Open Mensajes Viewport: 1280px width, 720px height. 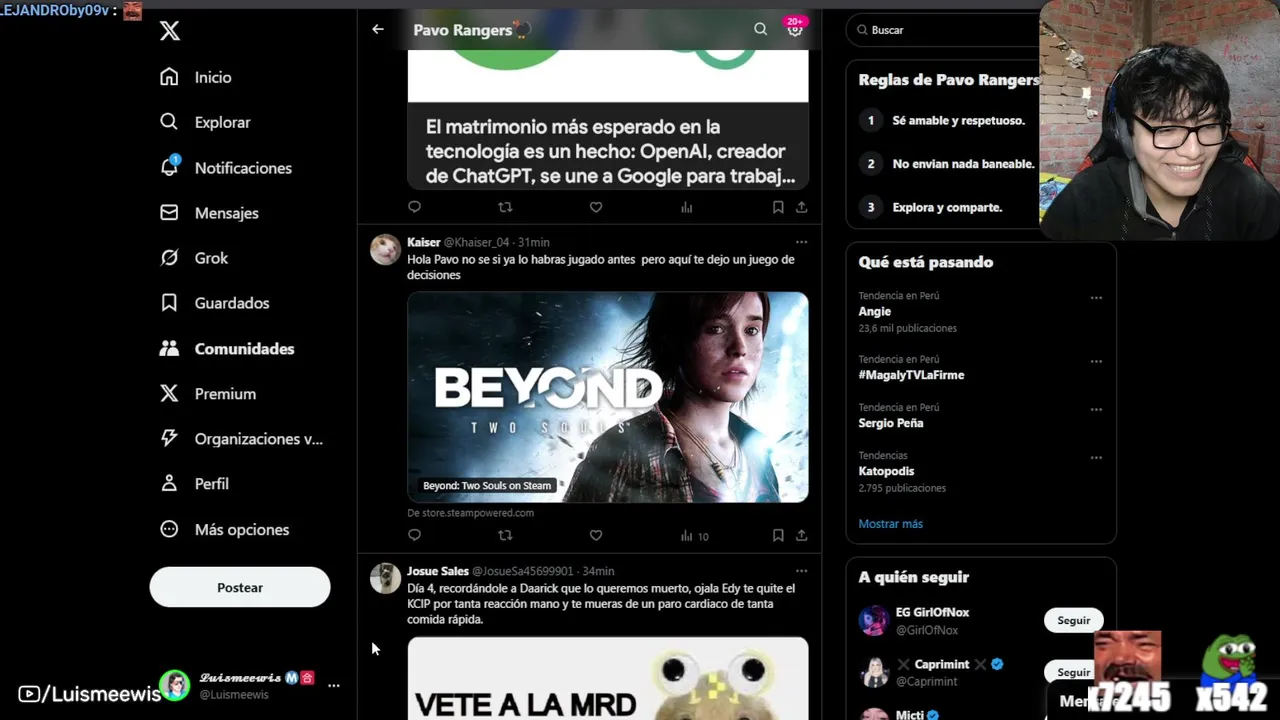click(226, 213)
